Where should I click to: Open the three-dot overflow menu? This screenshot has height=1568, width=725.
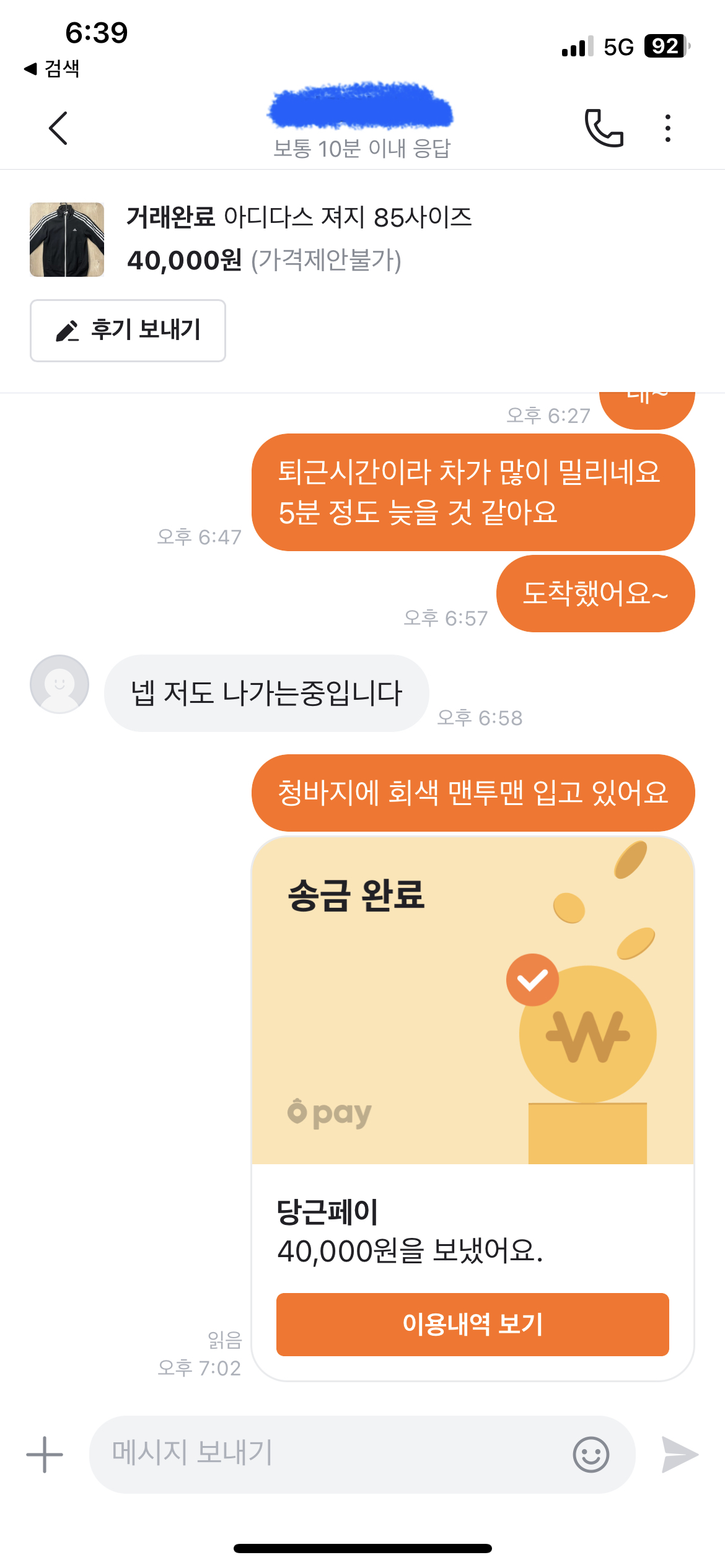point(667,128)
